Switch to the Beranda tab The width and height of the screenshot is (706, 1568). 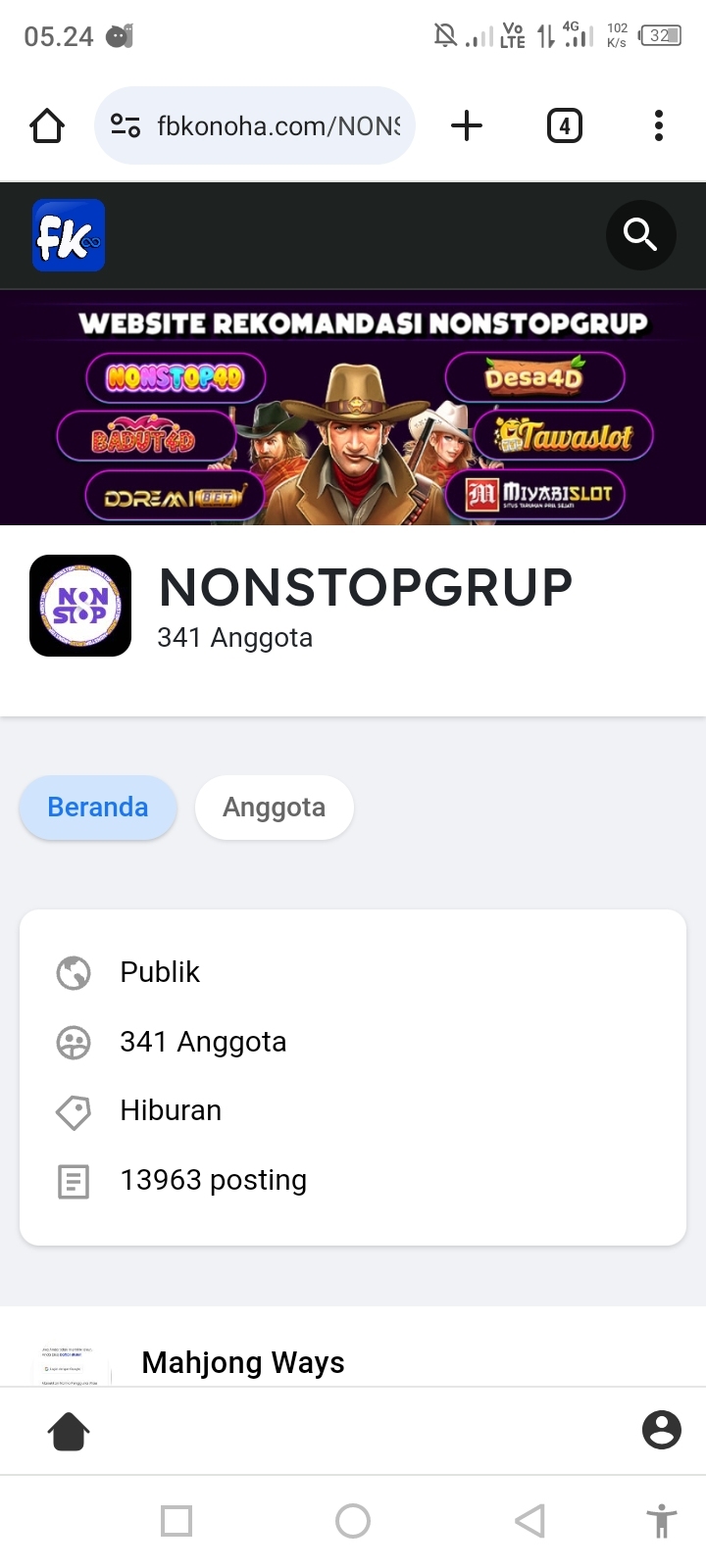[98, 808]
